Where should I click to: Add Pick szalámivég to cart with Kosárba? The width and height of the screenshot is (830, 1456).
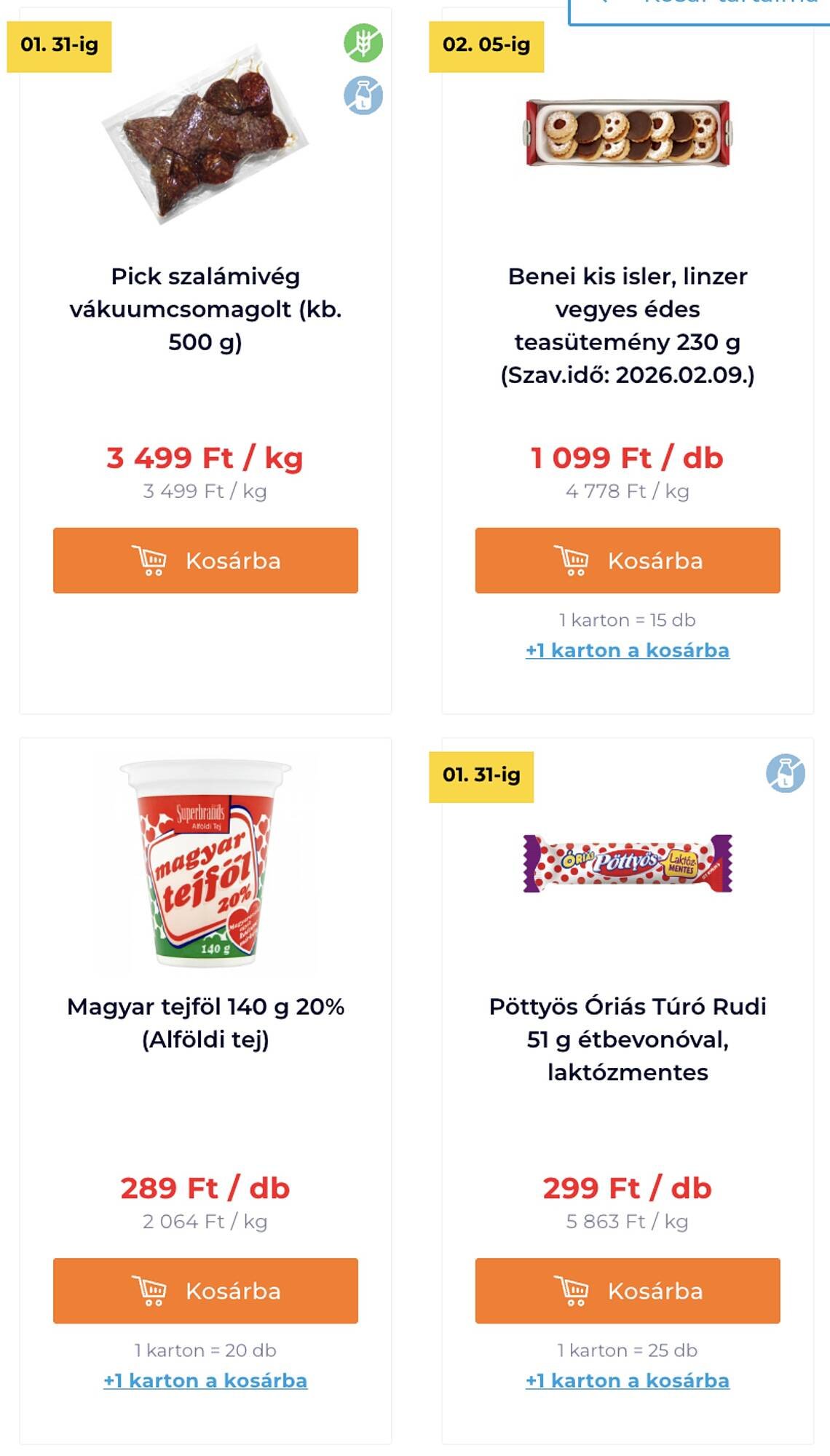tap(206, 561)
